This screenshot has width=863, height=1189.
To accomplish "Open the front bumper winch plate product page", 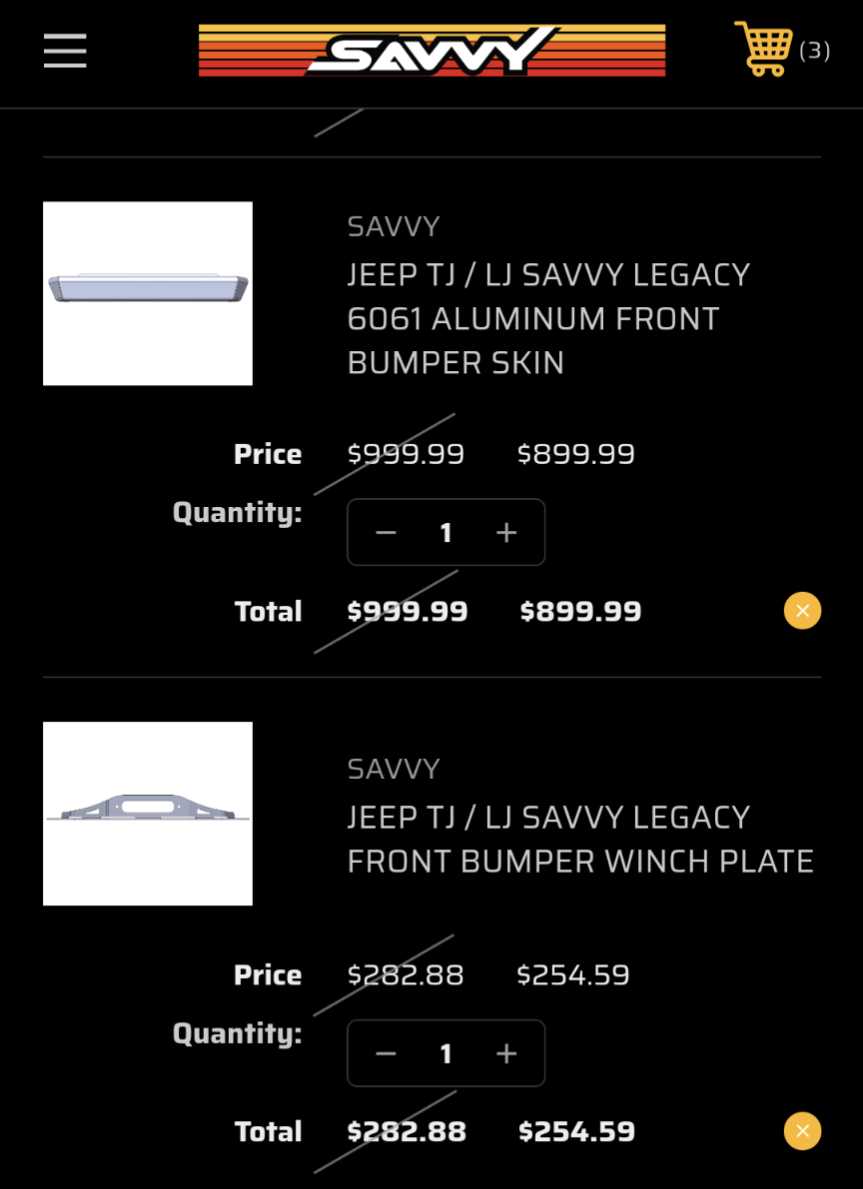I will click(580, 838).
